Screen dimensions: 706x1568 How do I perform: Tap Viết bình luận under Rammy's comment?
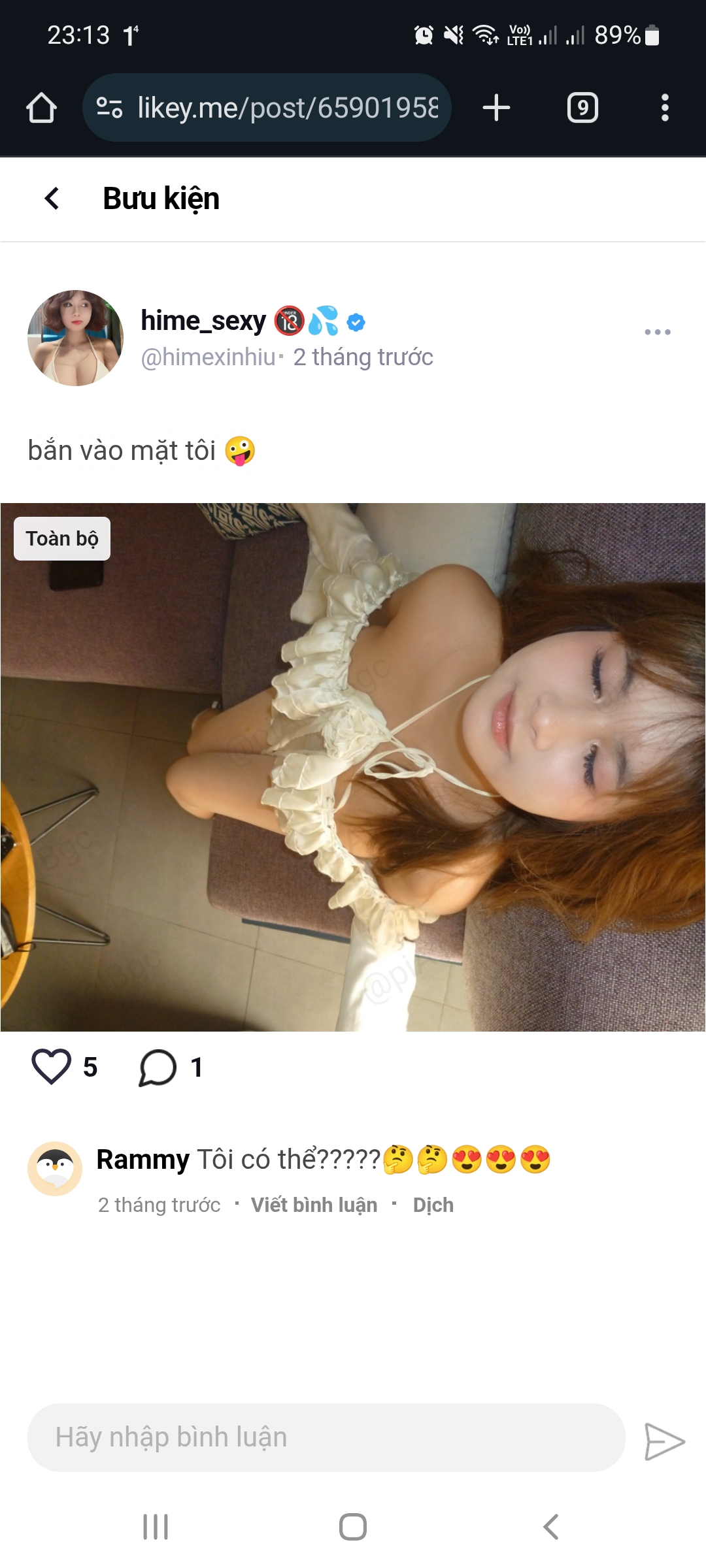pos(314,1205)
